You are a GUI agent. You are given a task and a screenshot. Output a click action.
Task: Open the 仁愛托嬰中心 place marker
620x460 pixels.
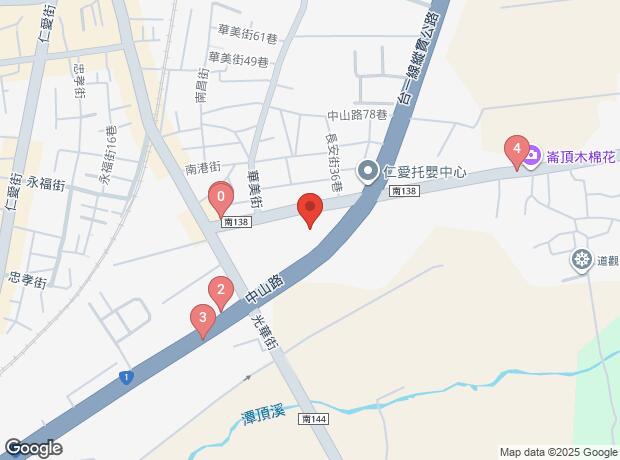[x=368, y=171]
